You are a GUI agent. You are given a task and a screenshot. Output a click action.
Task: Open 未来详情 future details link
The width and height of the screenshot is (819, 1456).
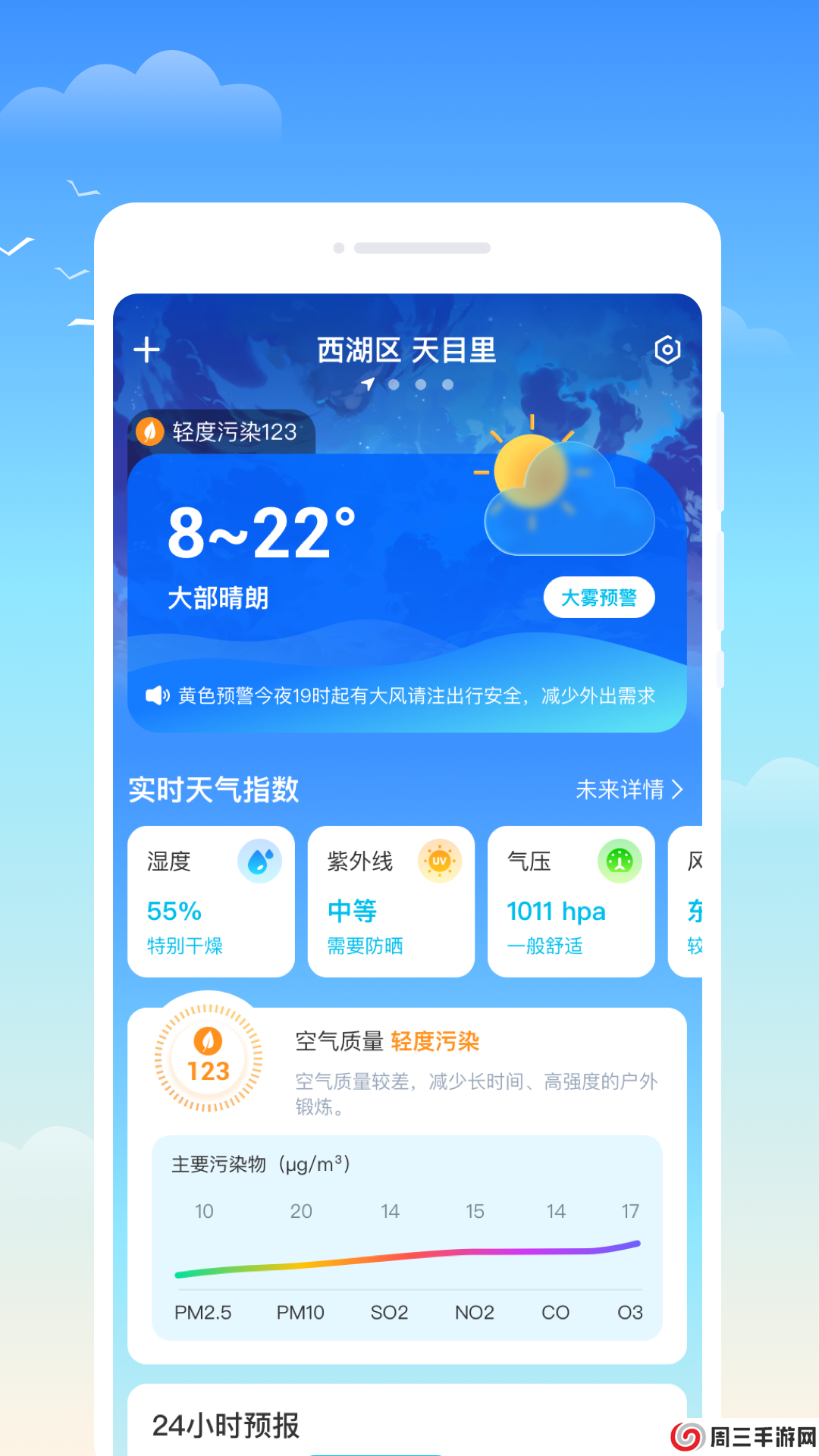622,790
